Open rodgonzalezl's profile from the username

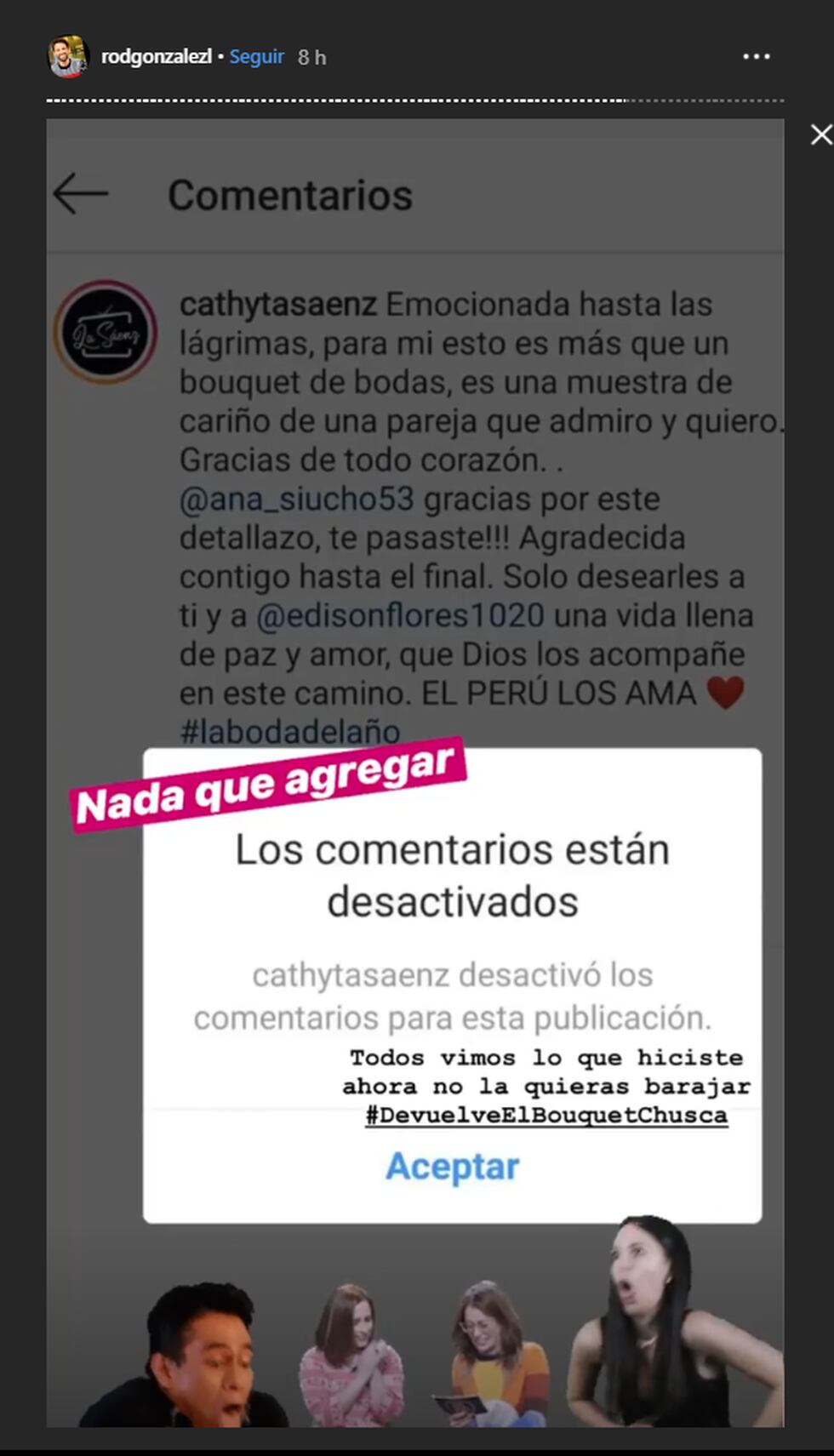(156, 57)
